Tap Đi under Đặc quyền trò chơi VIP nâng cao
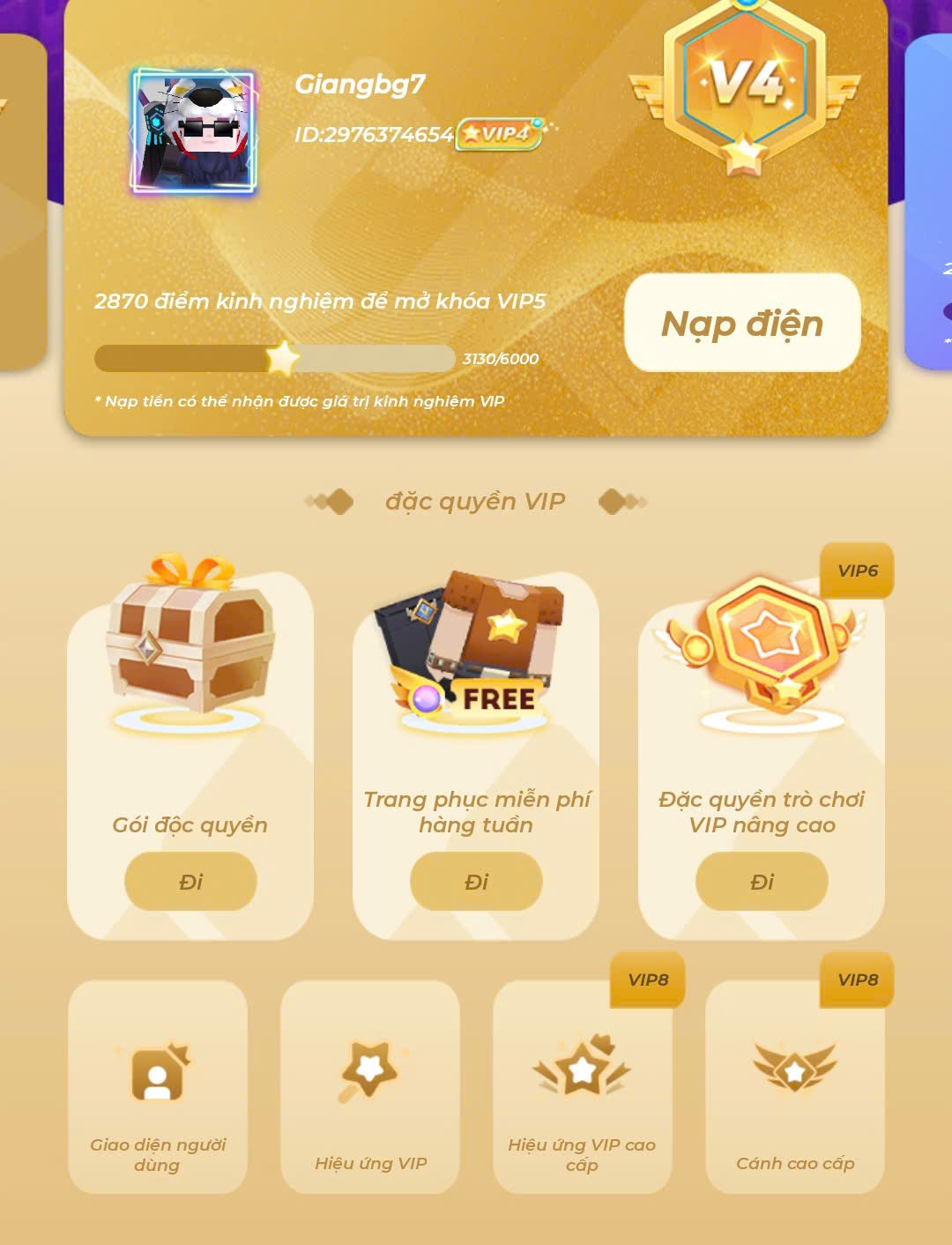This screenshot has width=952, height=1245. point(762,881)
